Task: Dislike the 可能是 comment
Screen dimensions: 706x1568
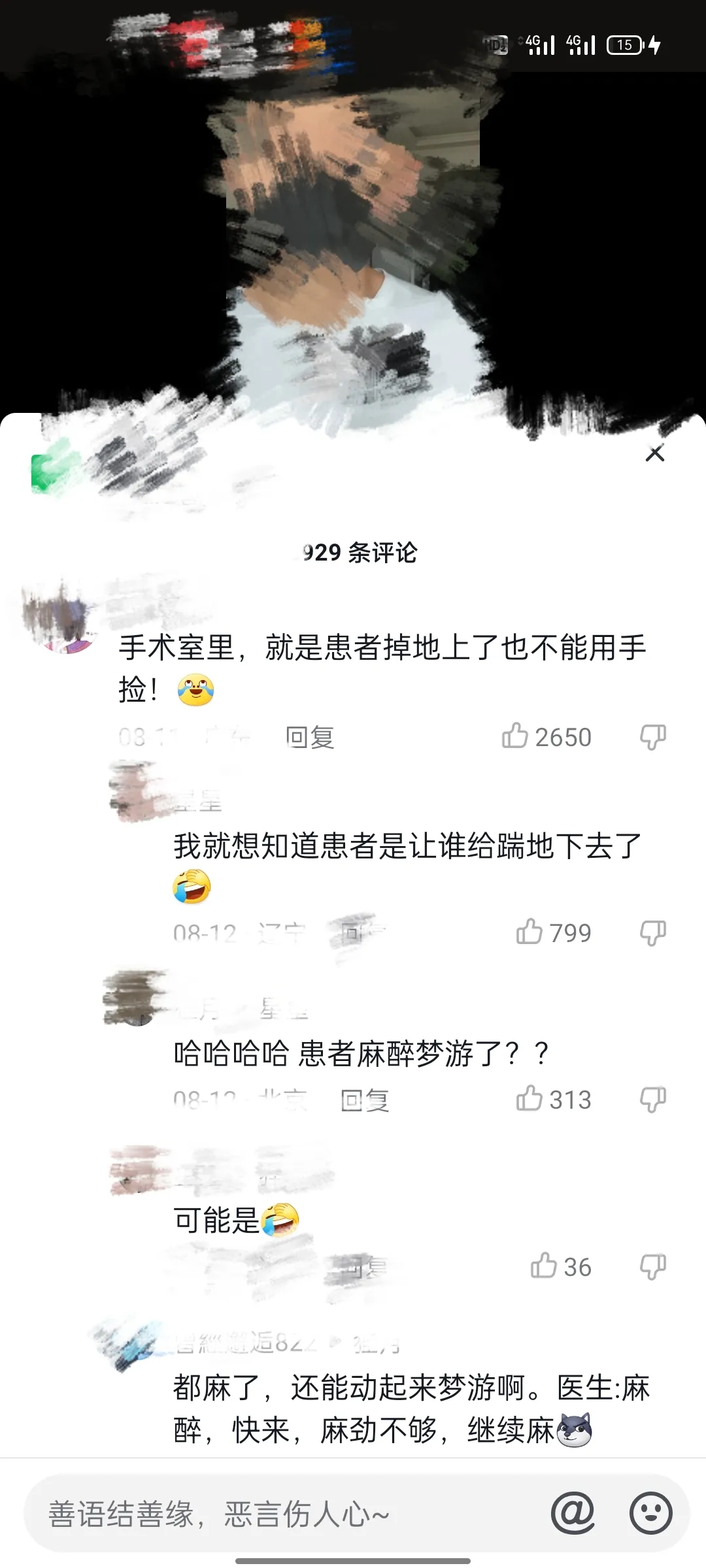Action: click(x=652, y=1266)
